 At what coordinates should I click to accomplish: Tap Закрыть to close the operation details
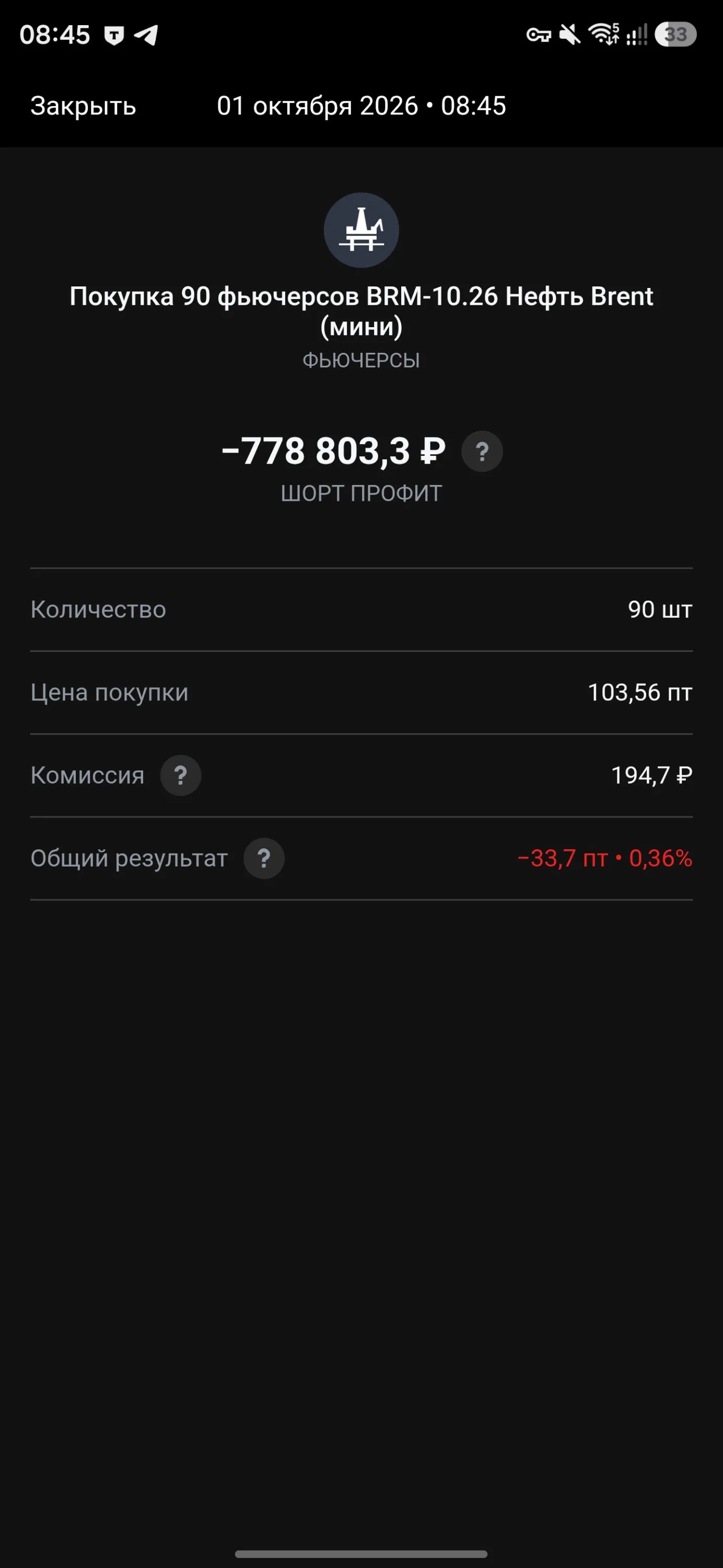[x=84, y=106]
